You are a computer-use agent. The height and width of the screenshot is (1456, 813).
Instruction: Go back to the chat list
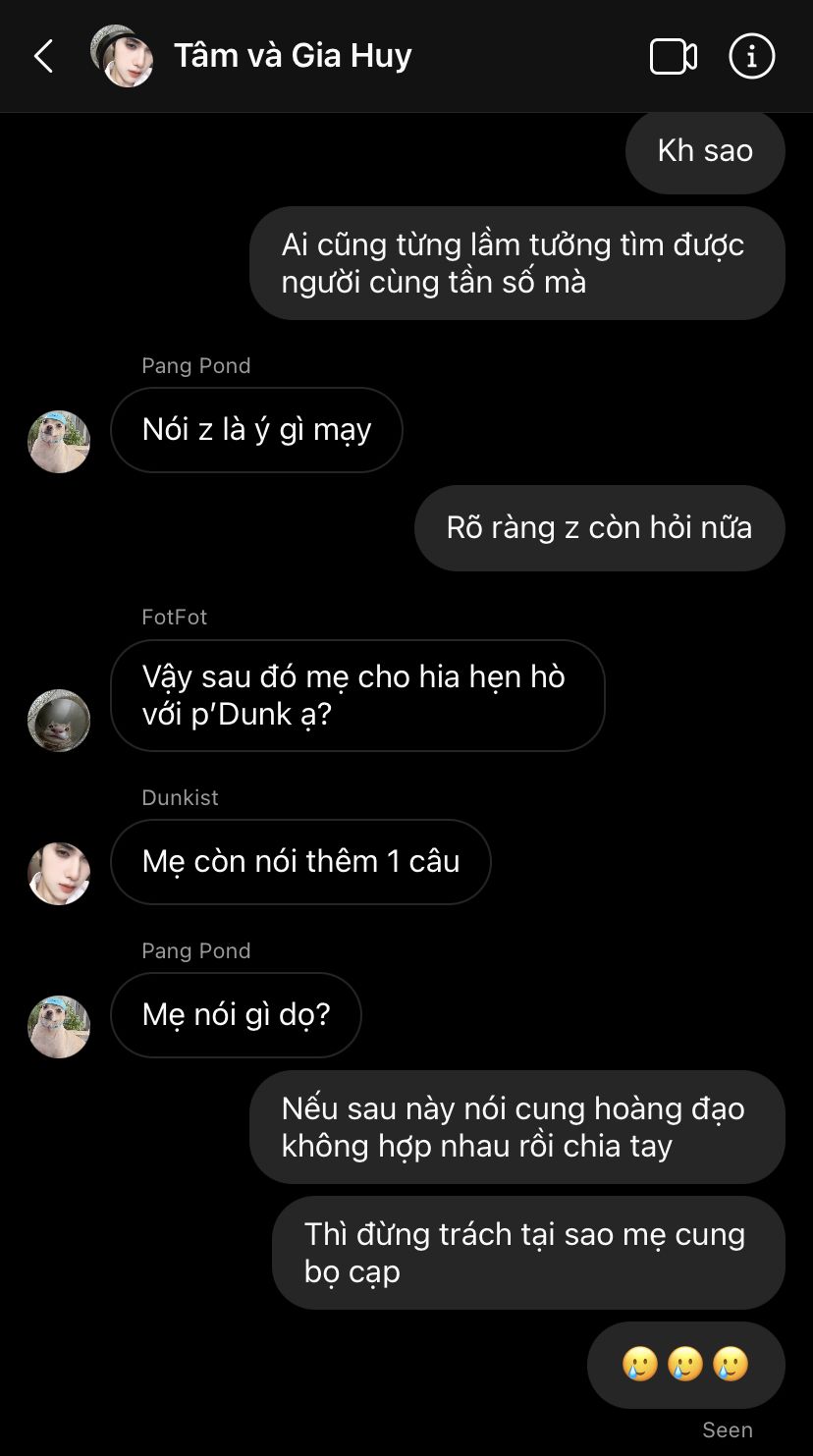[x=43, y=56]
